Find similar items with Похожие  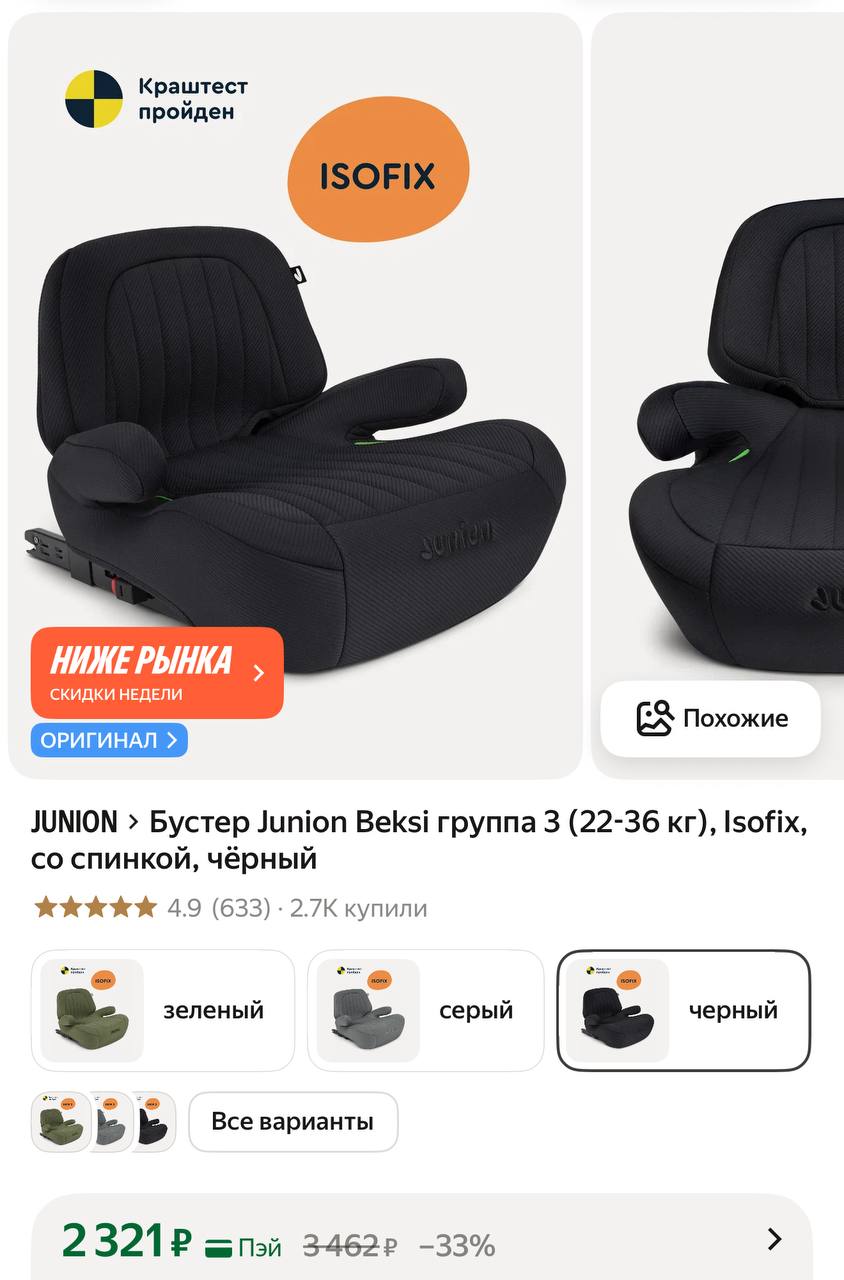pyautogui.click(x=711, y=718)
